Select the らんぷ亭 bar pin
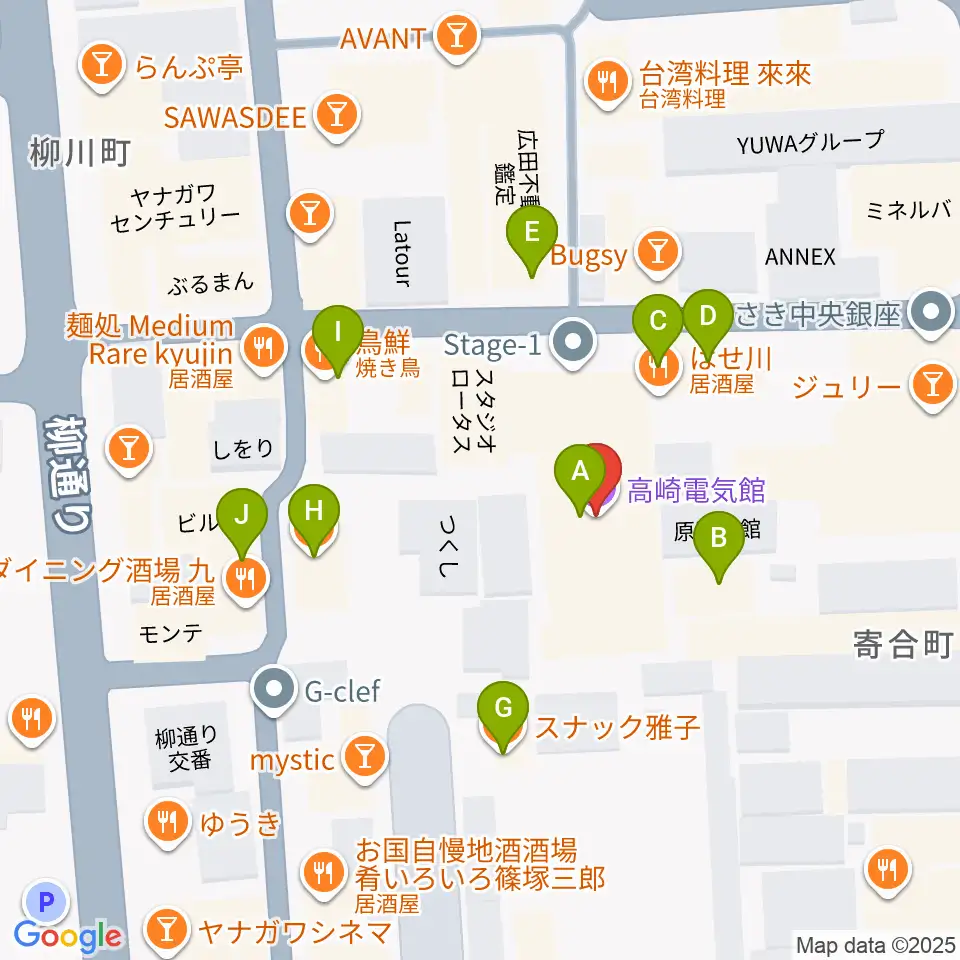This screenshot has height=960, width=960. pos(102,65)
